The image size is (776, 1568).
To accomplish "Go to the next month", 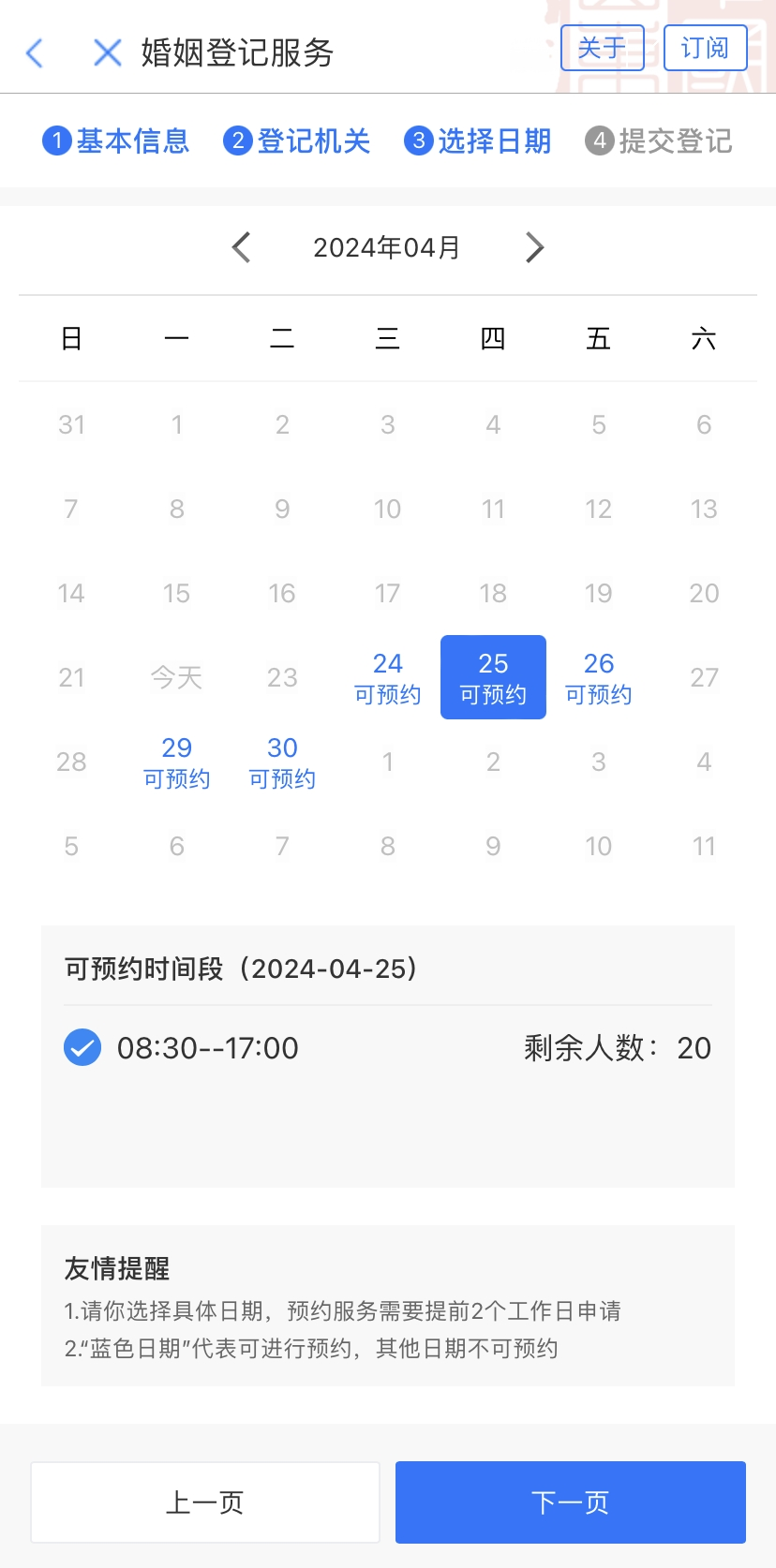I will click(x=534, y=247).
